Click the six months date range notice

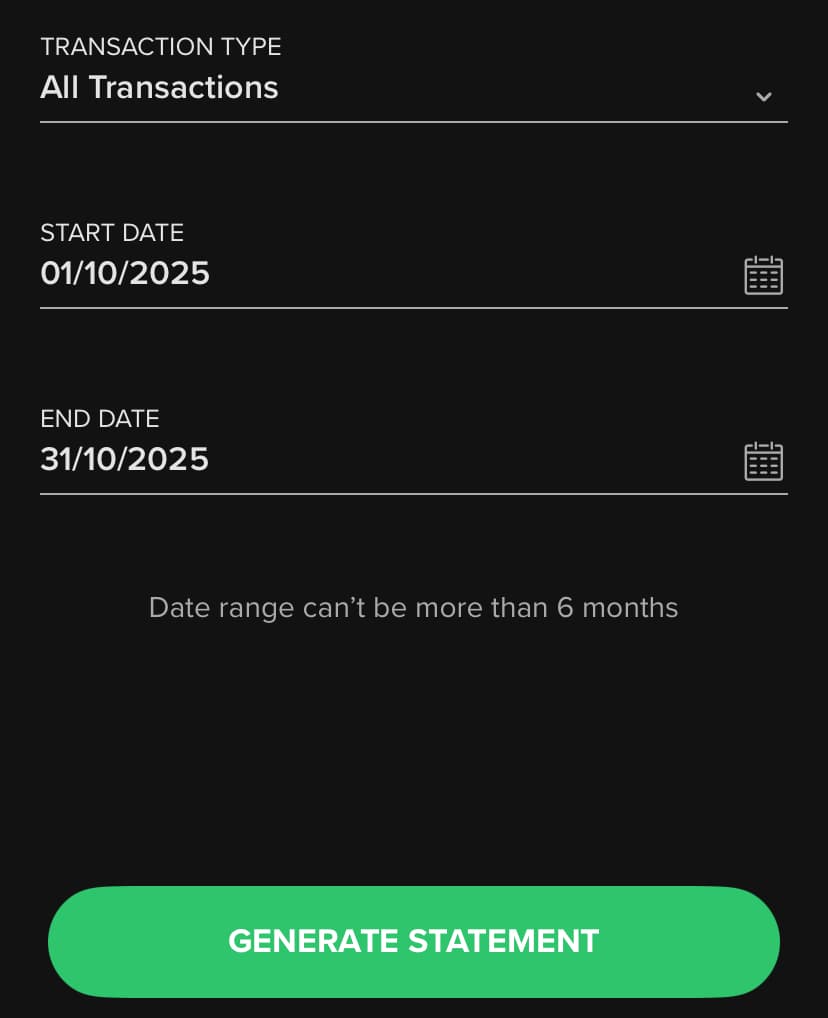[x=413, y=607]
